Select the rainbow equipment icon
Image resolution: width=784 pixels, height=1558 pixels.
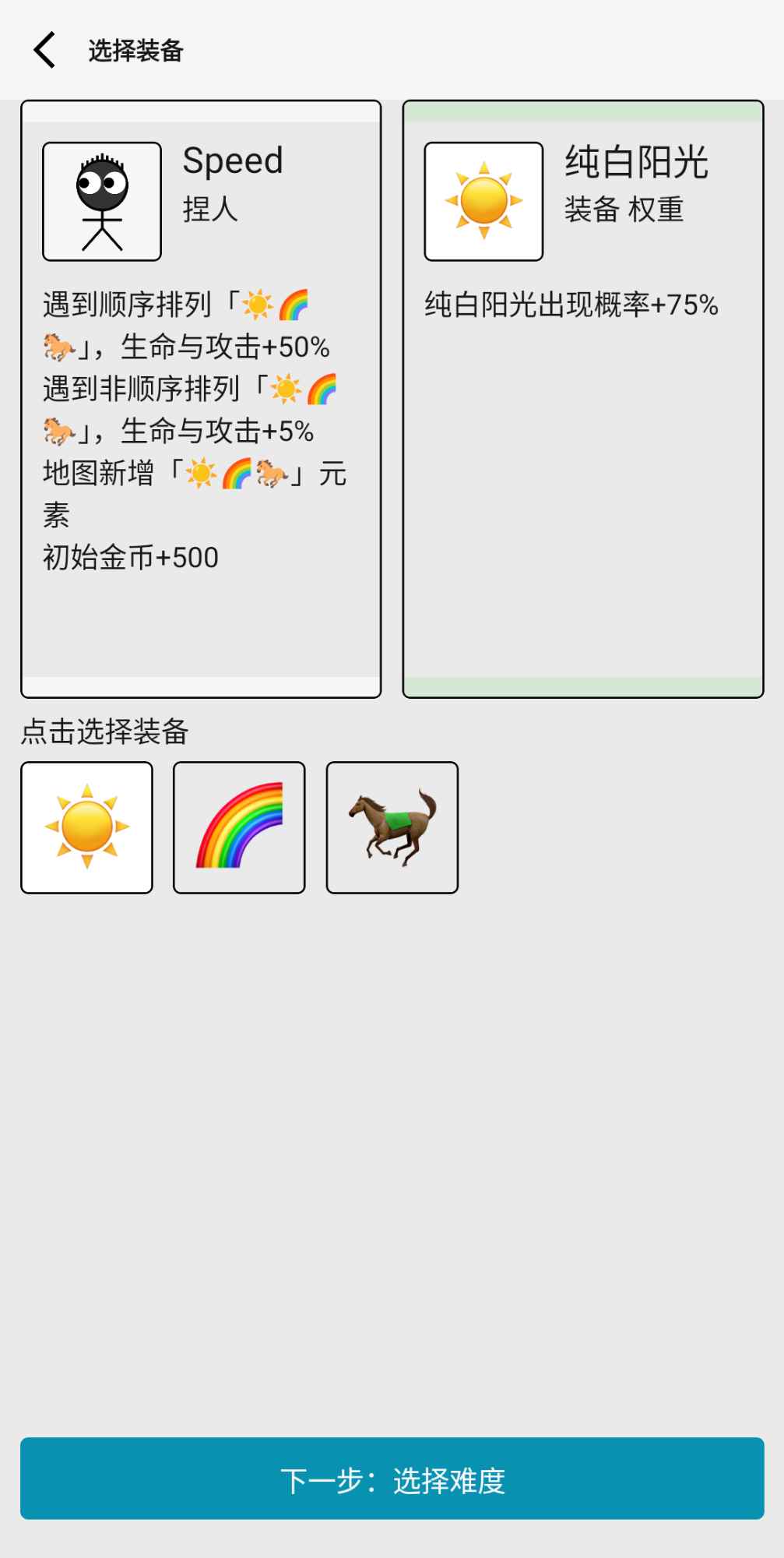[x=238, y=826]
